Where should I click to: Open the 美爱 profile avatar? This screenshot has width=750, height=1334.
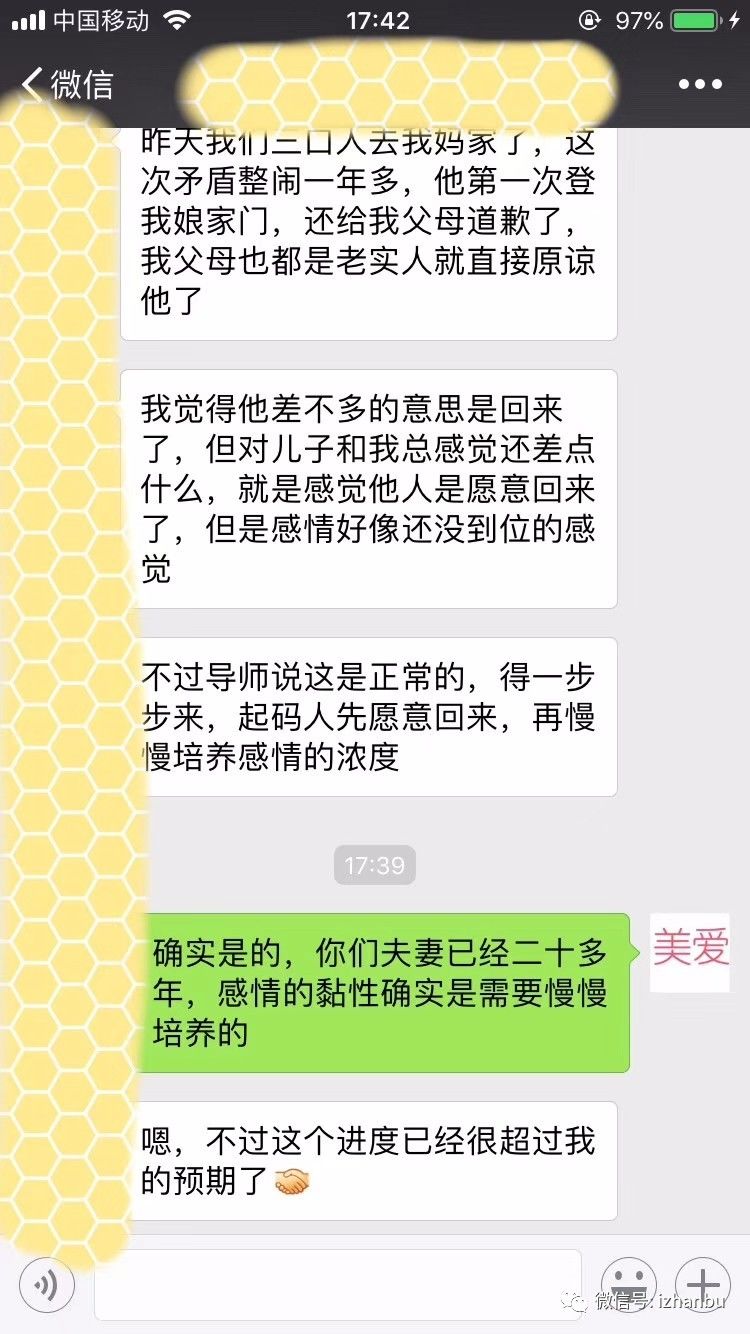pos(690,952)
